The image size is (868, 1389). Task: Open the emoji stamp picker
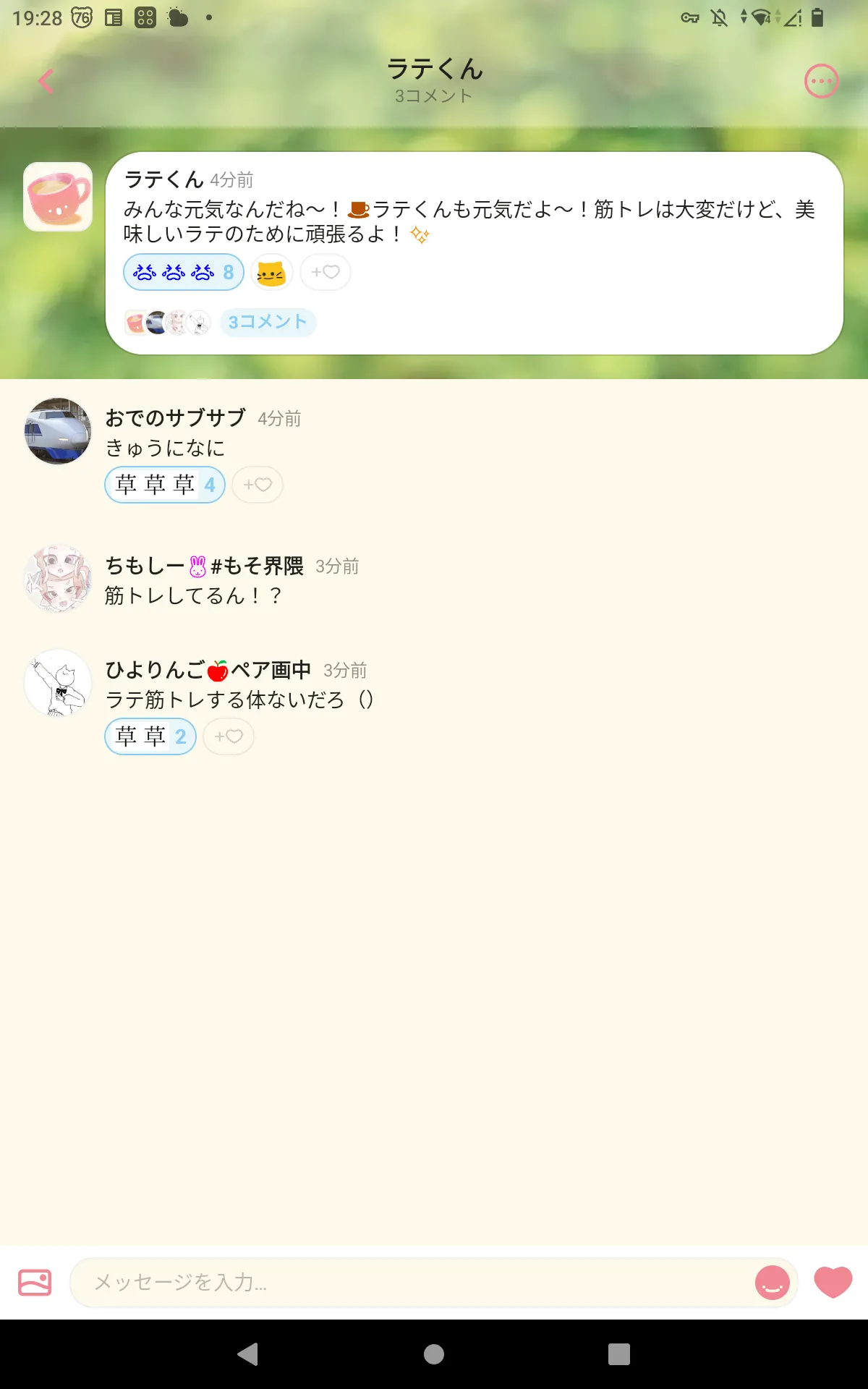tap(772, 1283)
